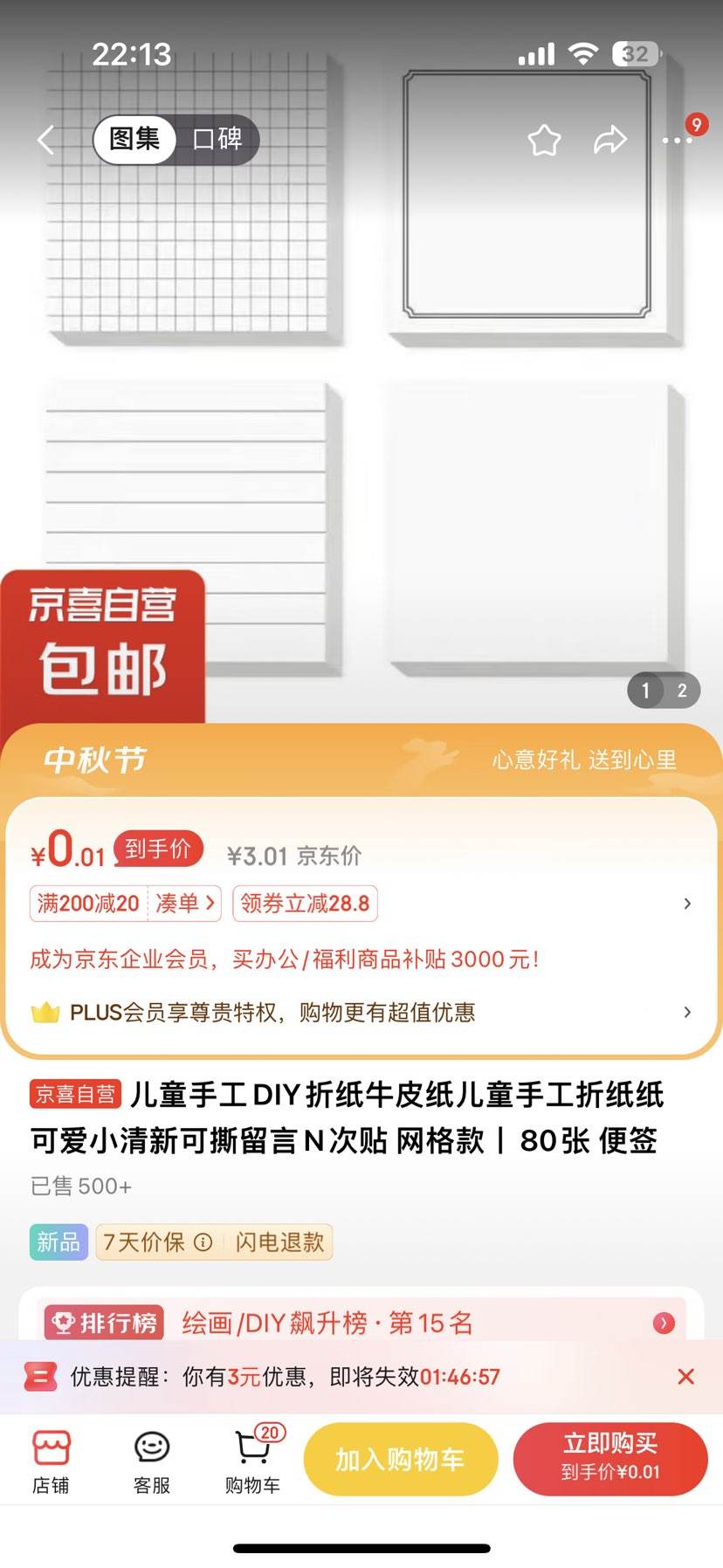Tap 立即购买 to buy now

pyautogui.click(x=610, y=1457)
